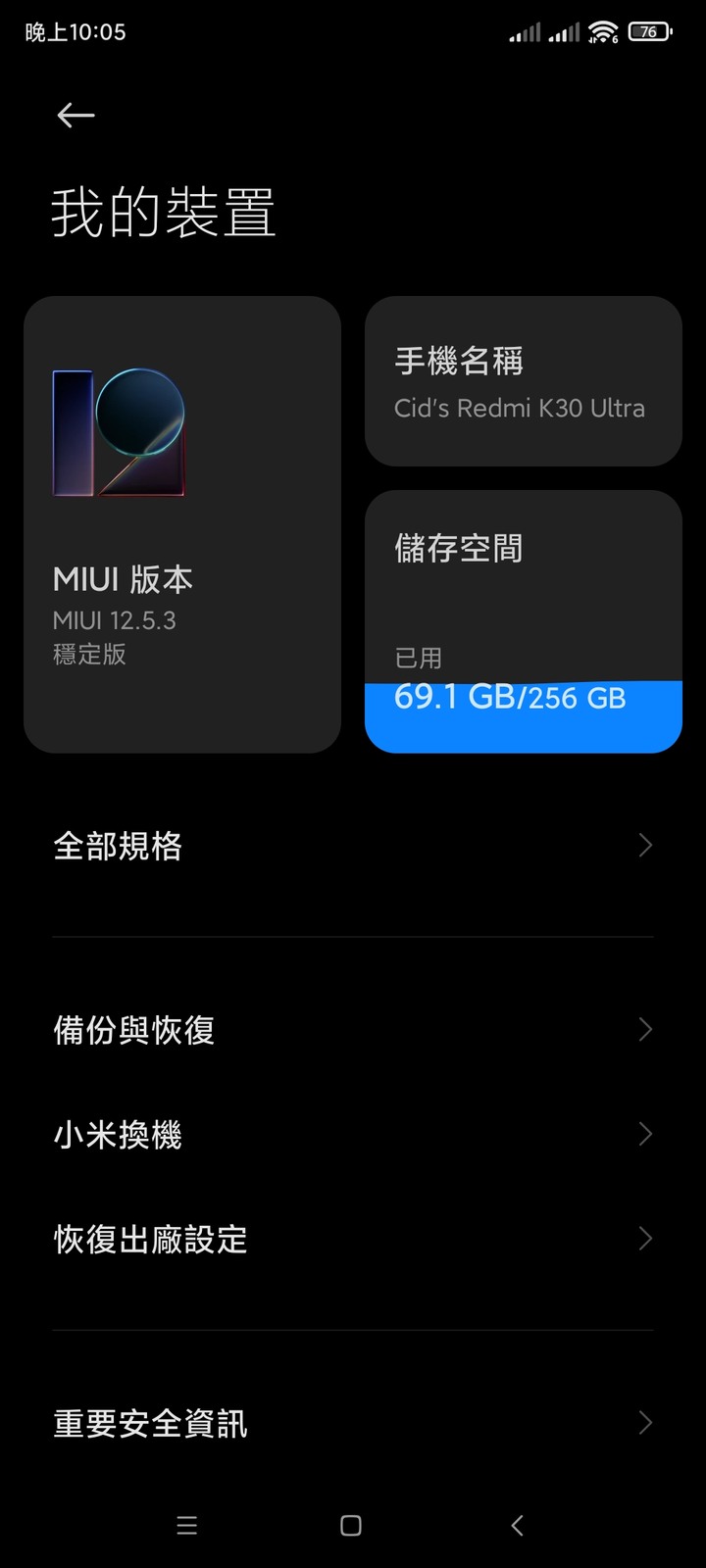
Task: Tap the system home button
Action: coord(351,1525)
